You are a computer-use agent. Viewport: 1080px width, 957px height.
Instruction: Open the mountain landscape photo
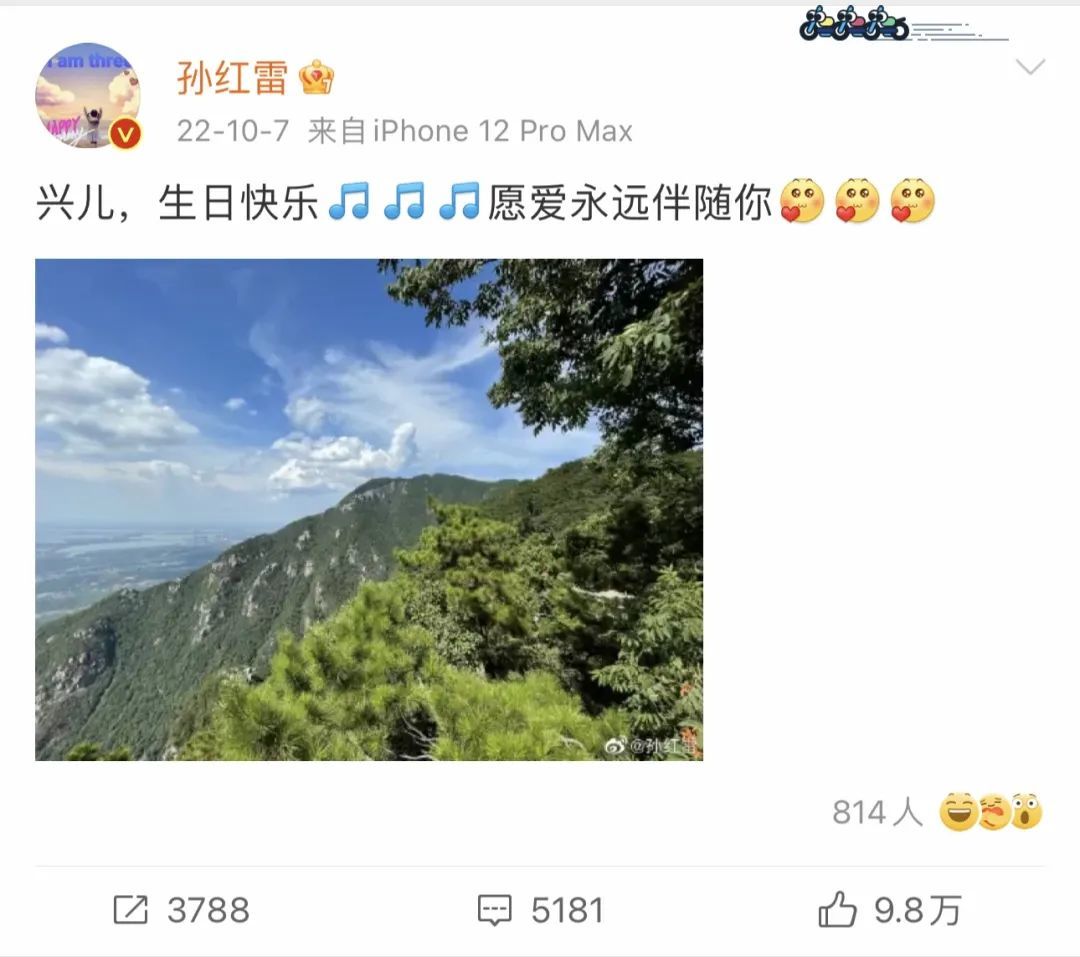pos(368,509)
